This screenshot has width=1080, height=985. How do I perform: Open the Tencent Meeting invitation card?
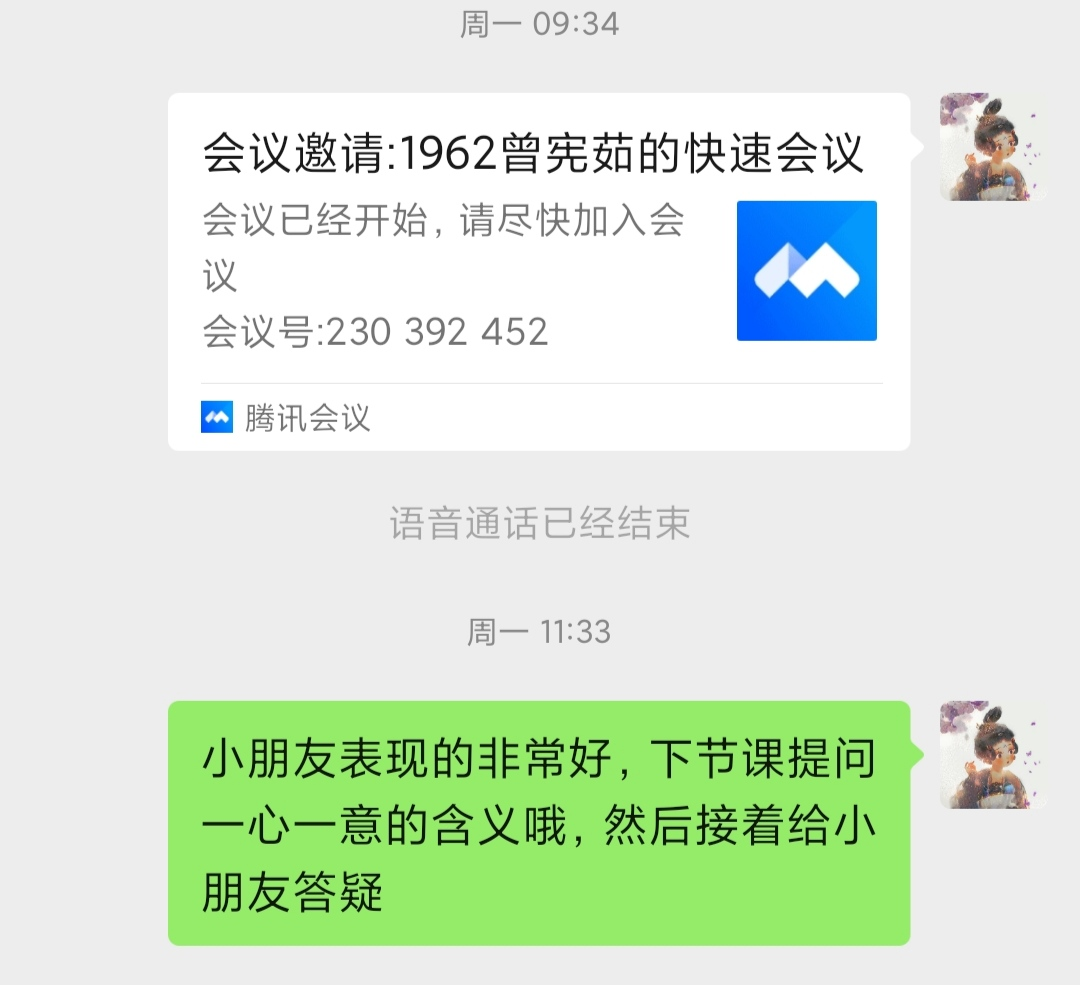click(538, 271)
